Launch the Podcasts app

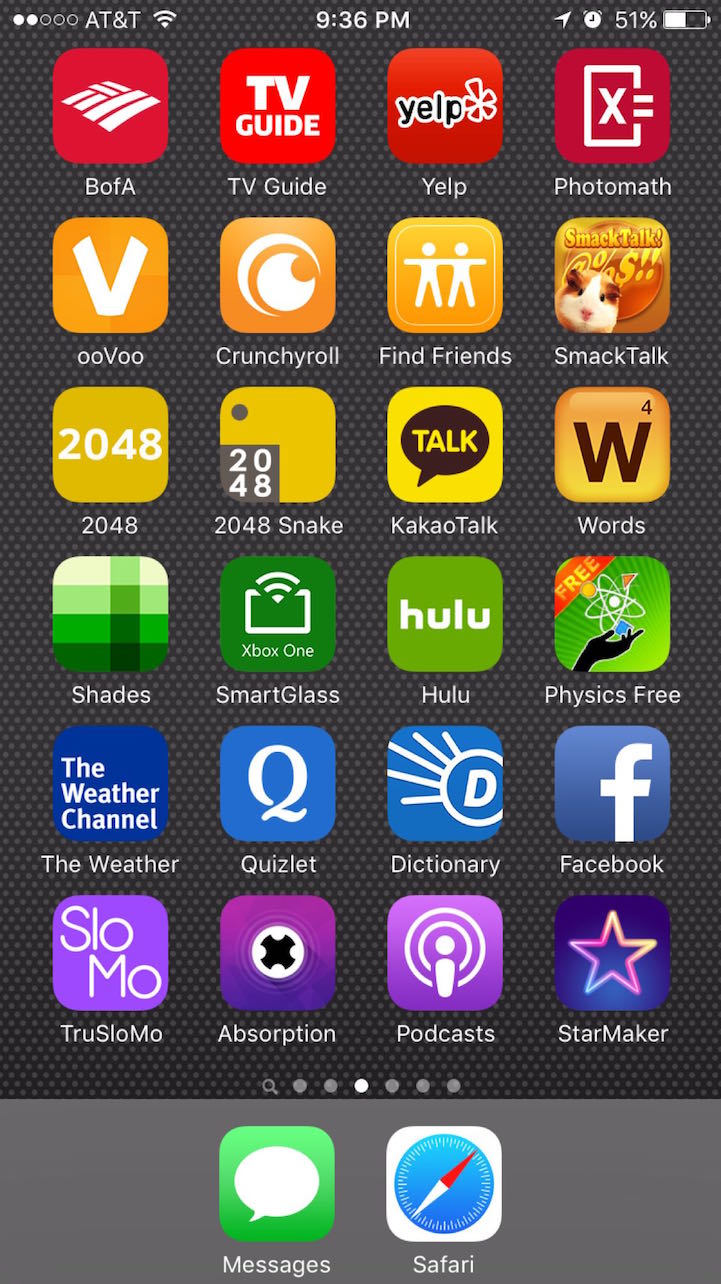tap(445, 953)
